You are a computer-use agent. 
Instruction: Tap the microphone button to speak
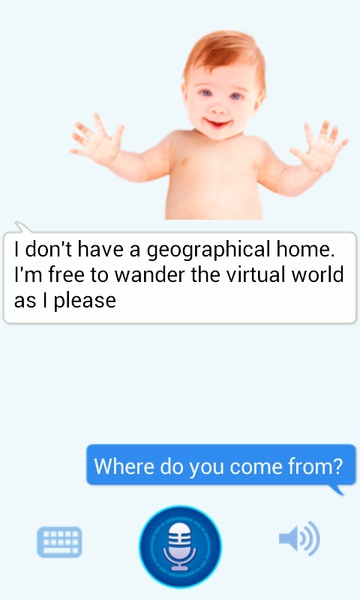[180, 547]
